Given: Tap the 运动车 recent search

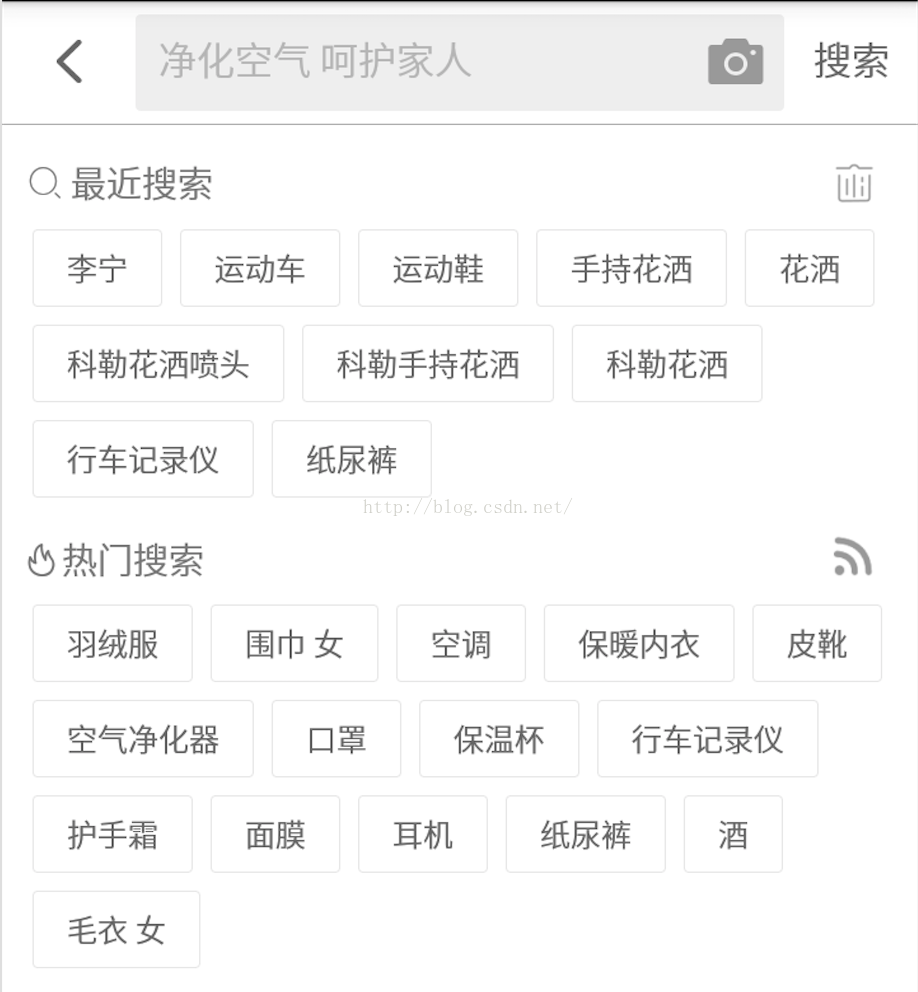Looking at the screenshot, I should pyautogui.click(x=260, y=269).
